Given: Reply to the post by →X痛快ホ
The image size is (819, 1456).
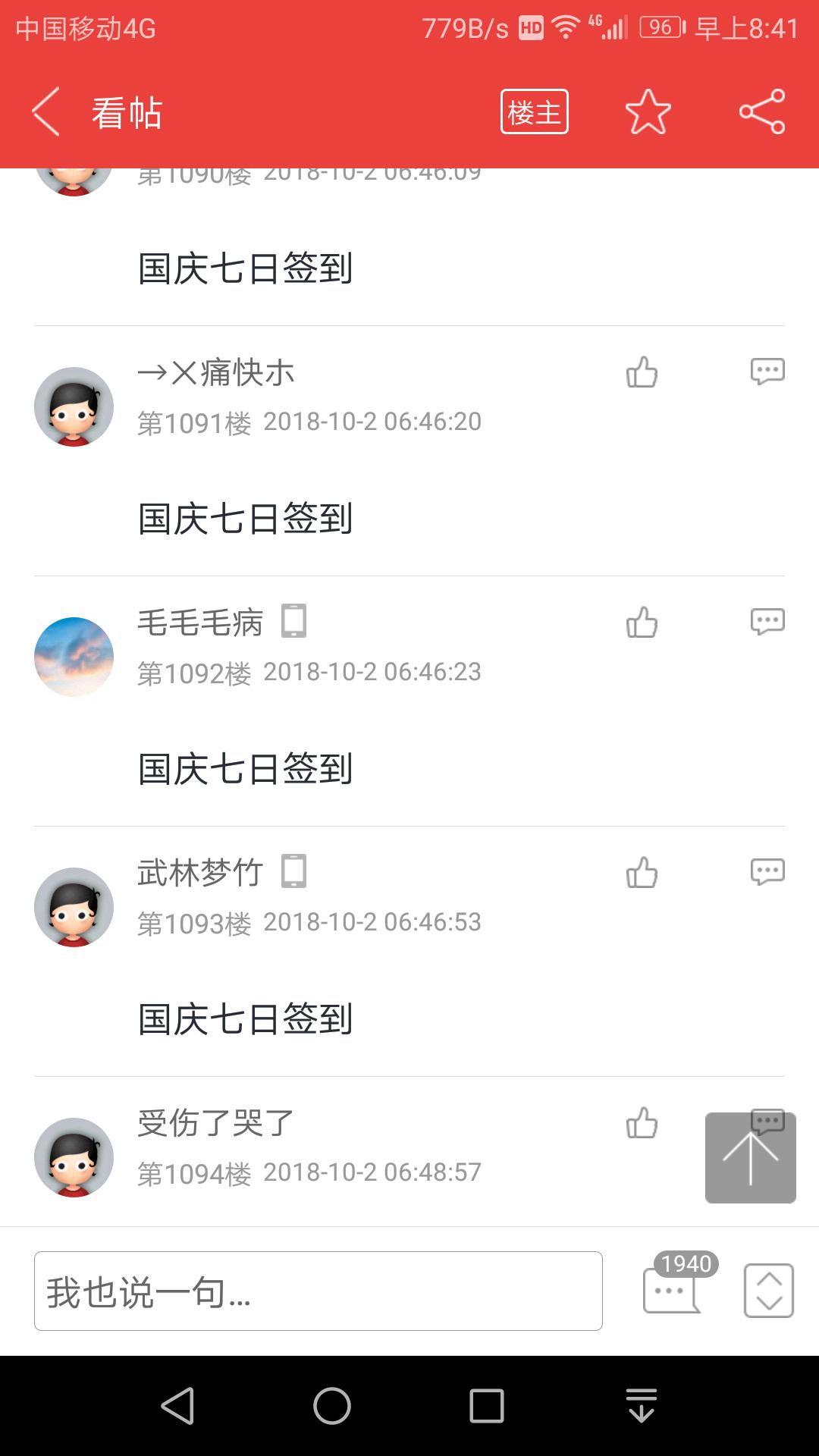Looking at the screenshot, I should point(767,372).
